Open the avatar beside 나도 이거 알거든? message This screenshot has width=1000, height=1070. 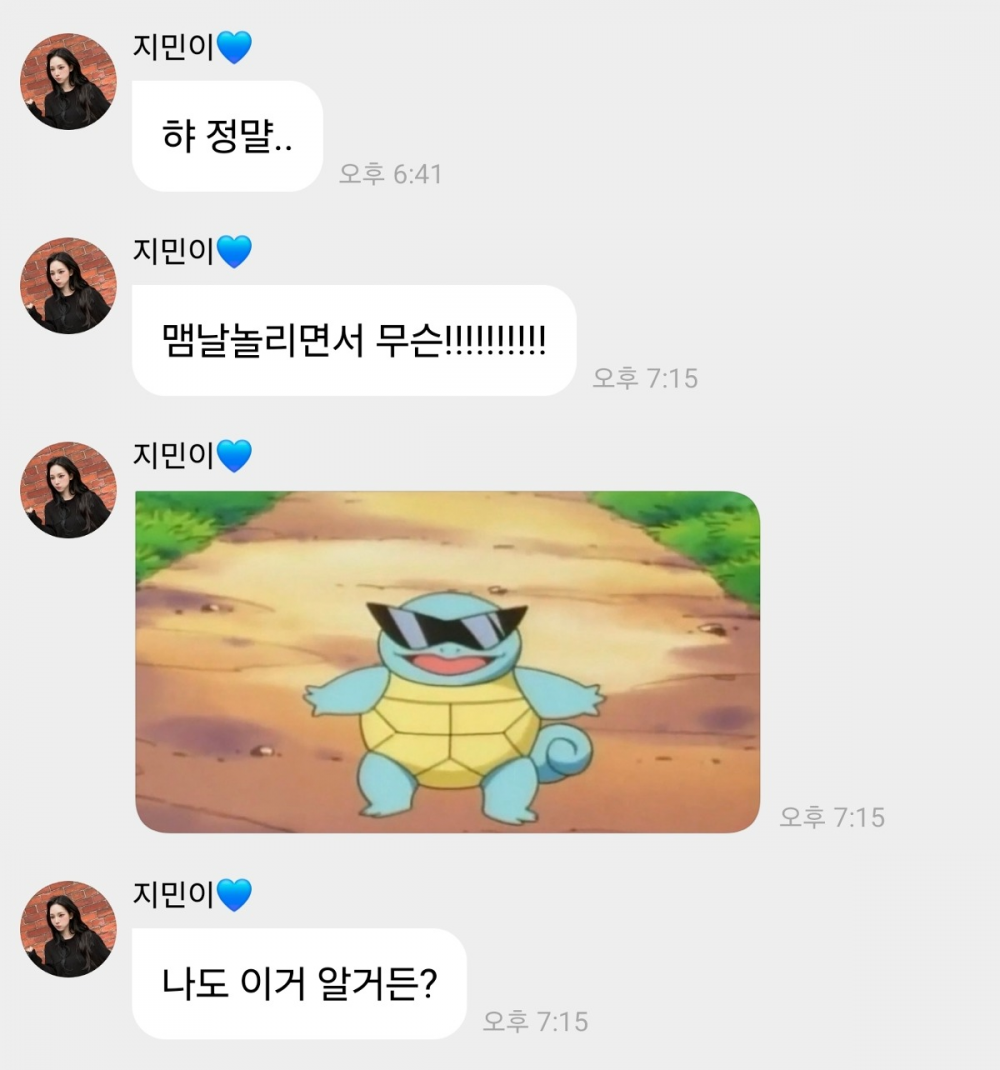tap(68, 929)
